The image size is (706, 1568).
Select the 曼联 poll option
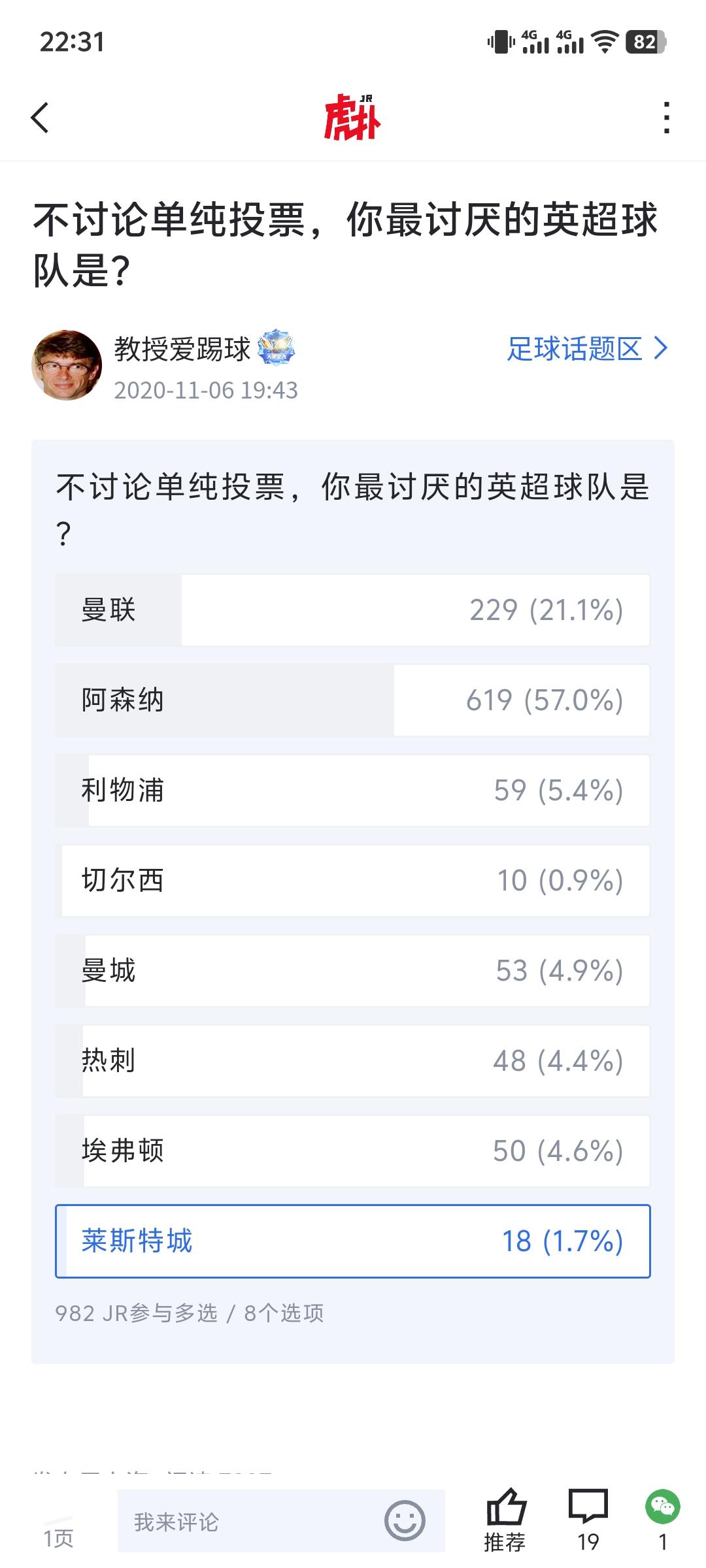[x=353, y=610]
